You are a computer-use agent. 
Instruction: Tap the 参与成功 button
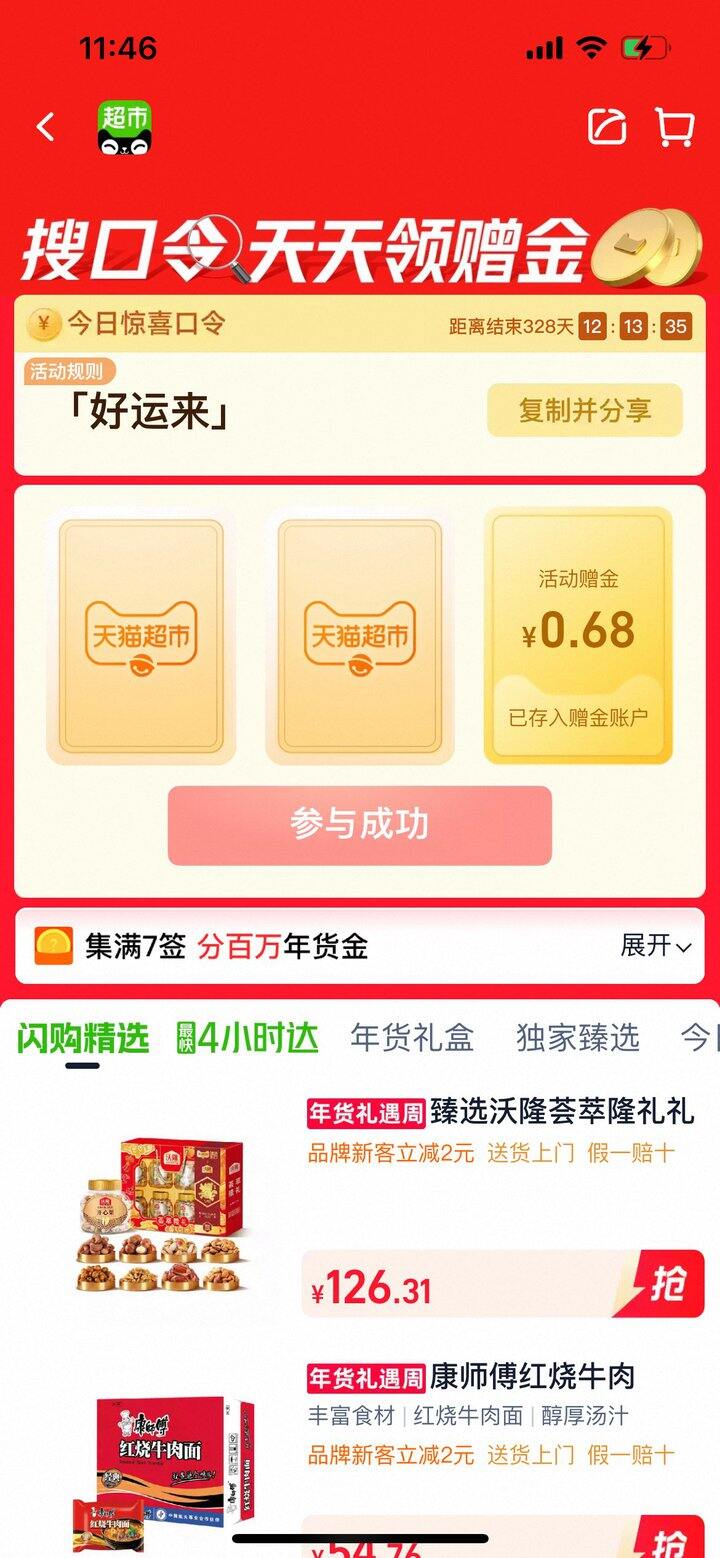[x=360, y=825]
